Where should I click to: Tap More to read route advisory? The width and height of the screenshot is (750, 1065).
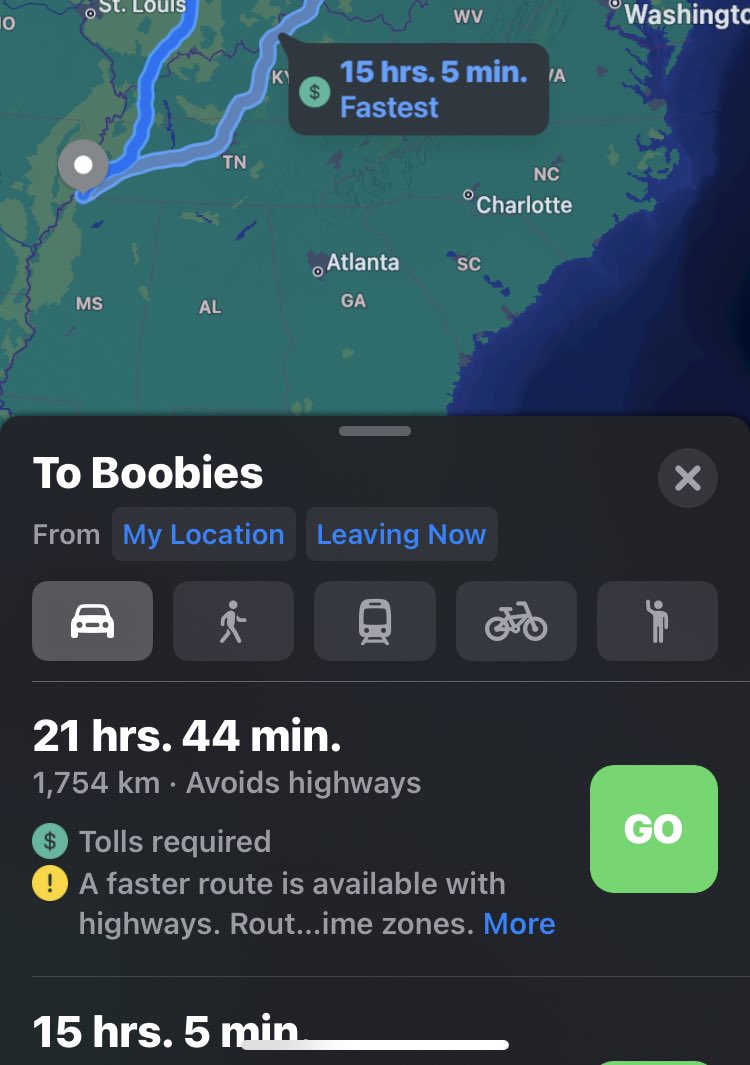(x=519, y=923)
